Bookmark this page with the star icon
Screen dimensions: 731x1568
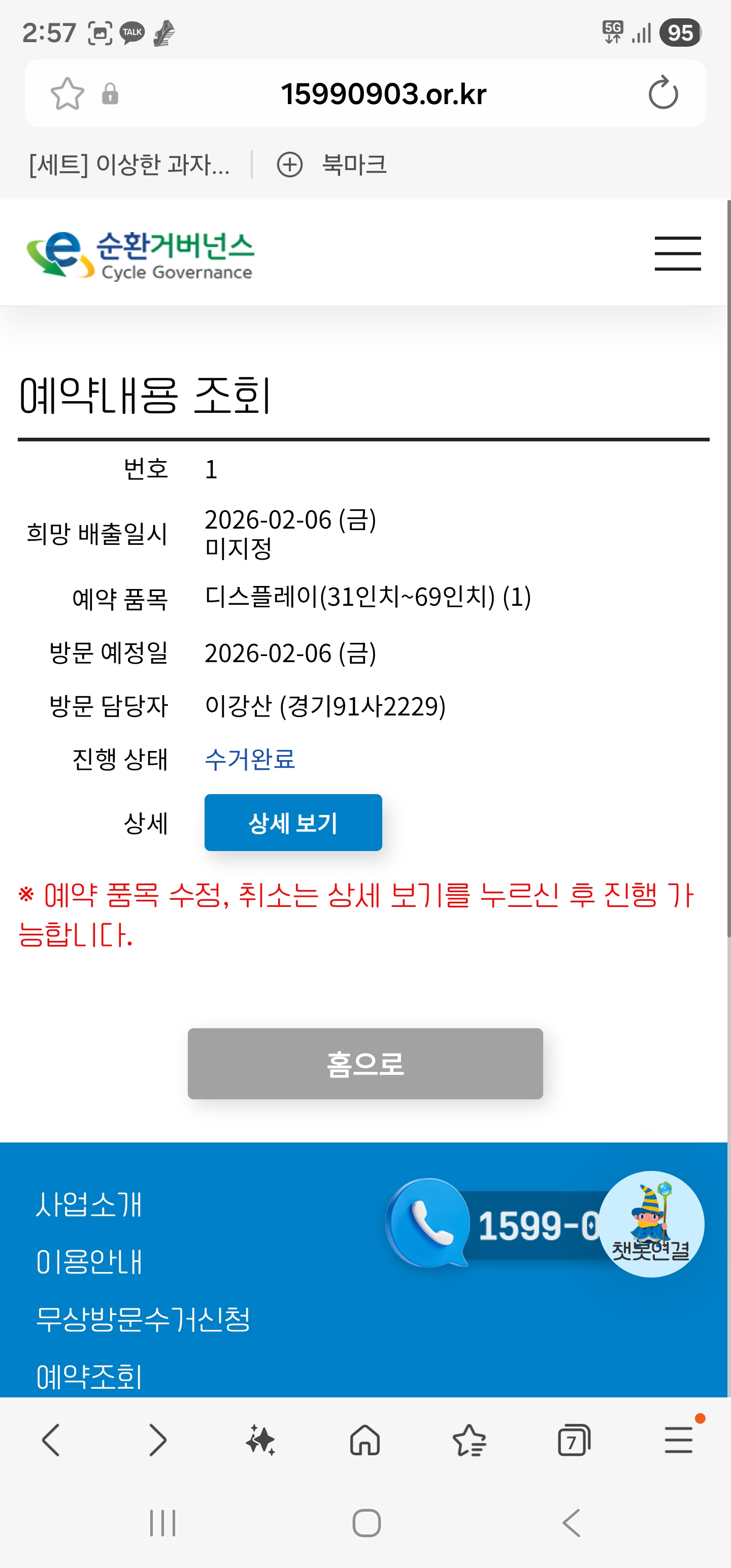point(67,94)
